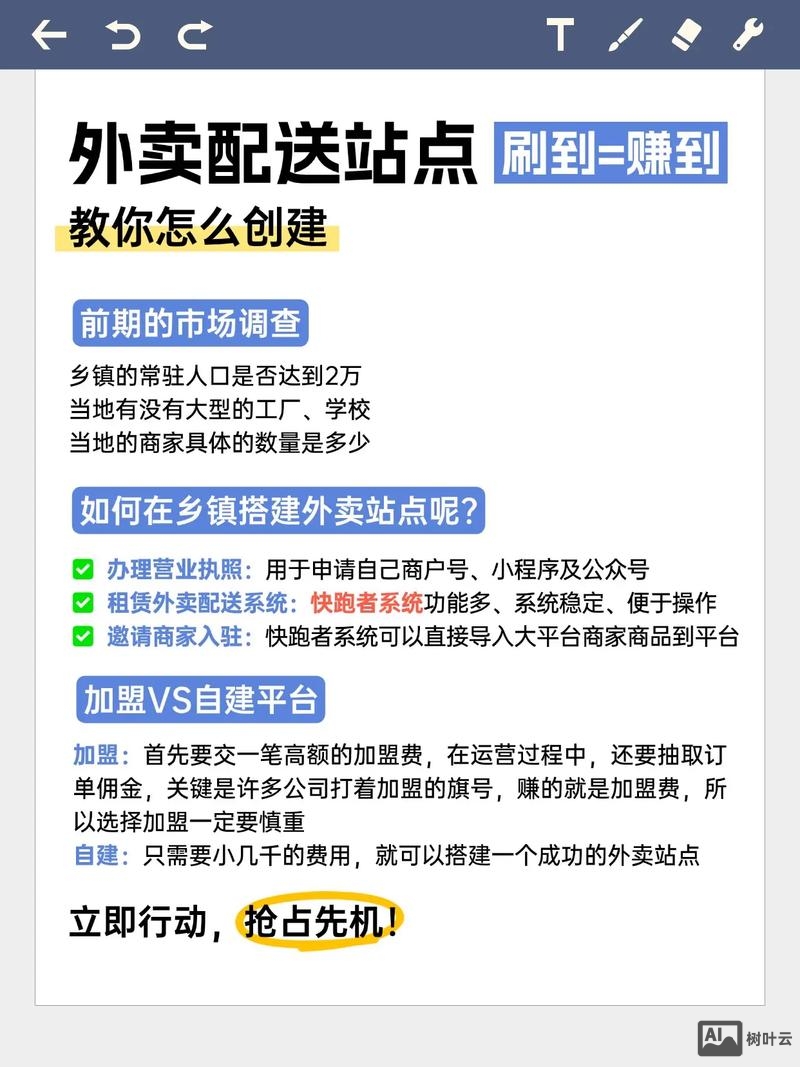Expand the 前期的市场调查 section
The image size is (800, 1067).
(193, 322)
